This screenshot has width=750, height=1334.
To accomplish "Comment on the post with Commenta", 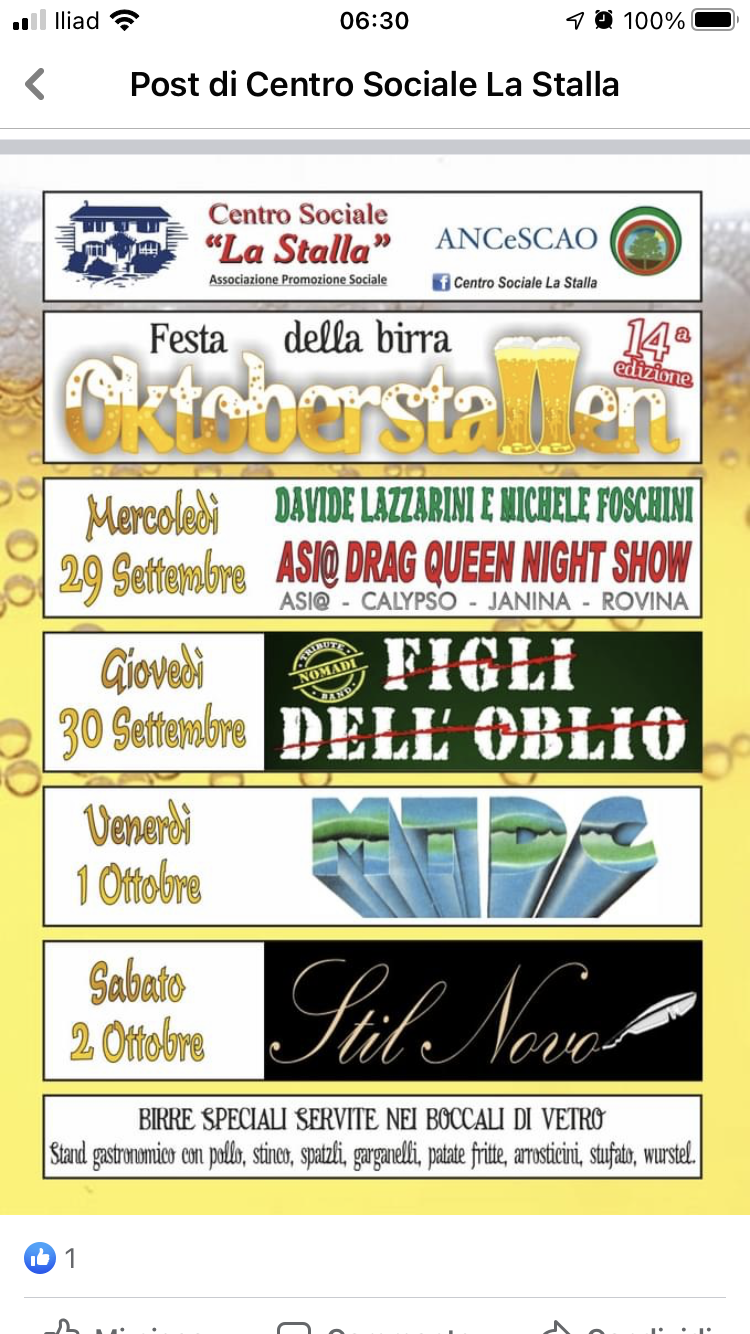I will click(x=374, y=1326).
